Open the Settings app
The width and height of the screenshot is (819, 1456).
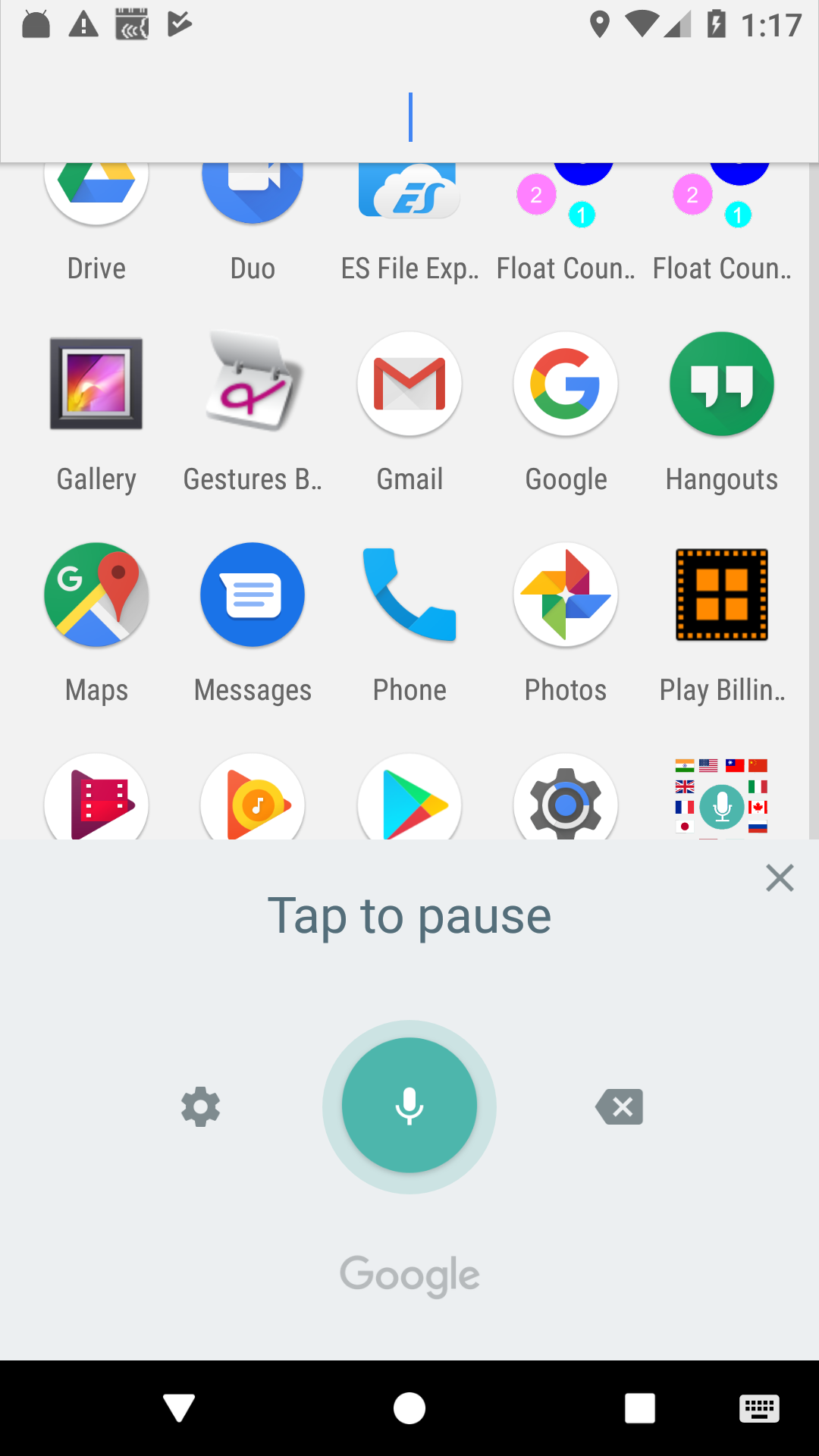click(565, 800)
